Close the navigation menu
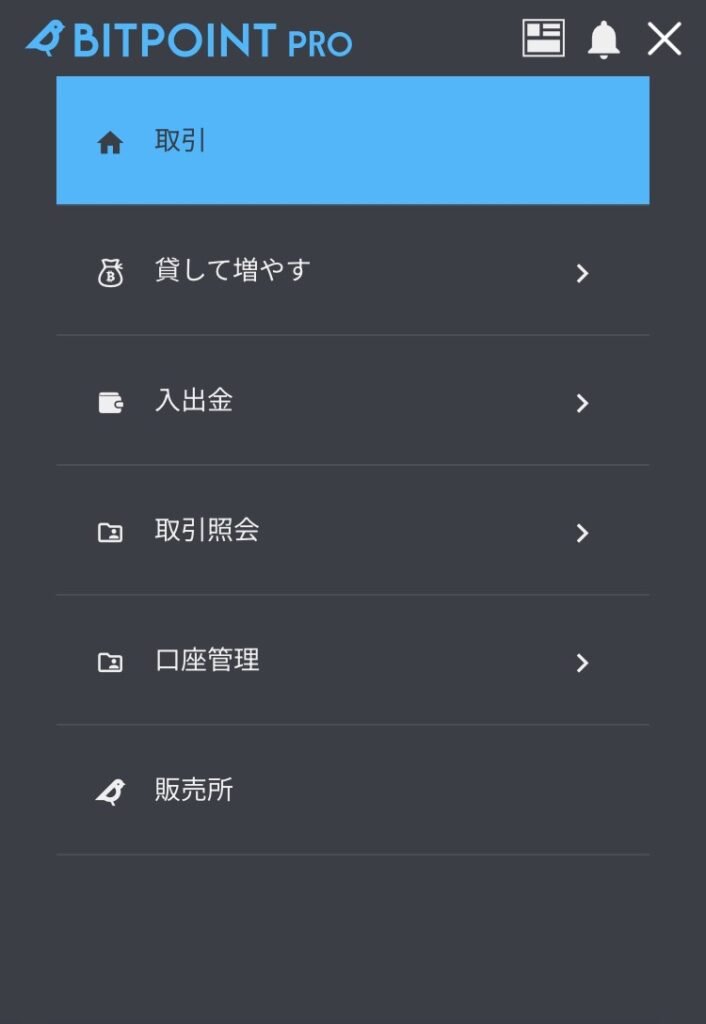The width and height of the screenshot is (706, 1024). pos(664,40)
